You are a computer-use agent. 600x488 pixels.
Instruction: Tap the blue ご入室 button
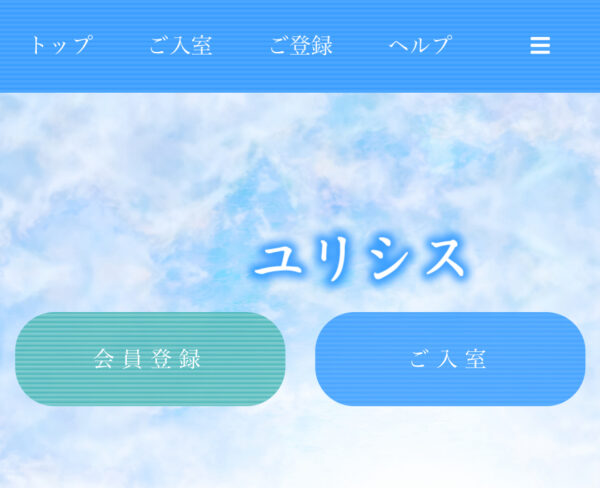(x=450, y=359)
